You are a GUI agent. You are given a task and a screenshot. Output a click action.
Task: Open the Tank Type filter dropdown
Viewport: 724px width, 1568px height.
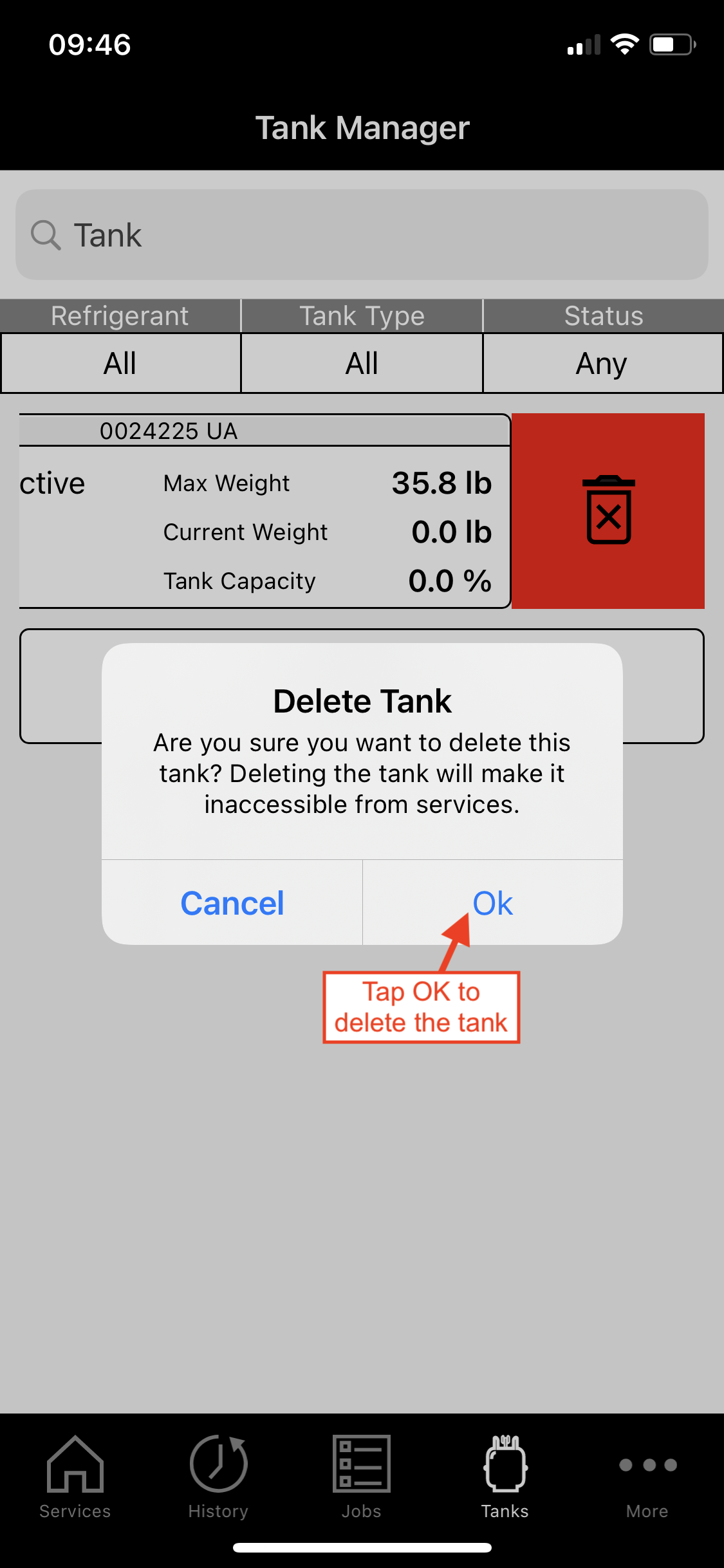[362, 363]
